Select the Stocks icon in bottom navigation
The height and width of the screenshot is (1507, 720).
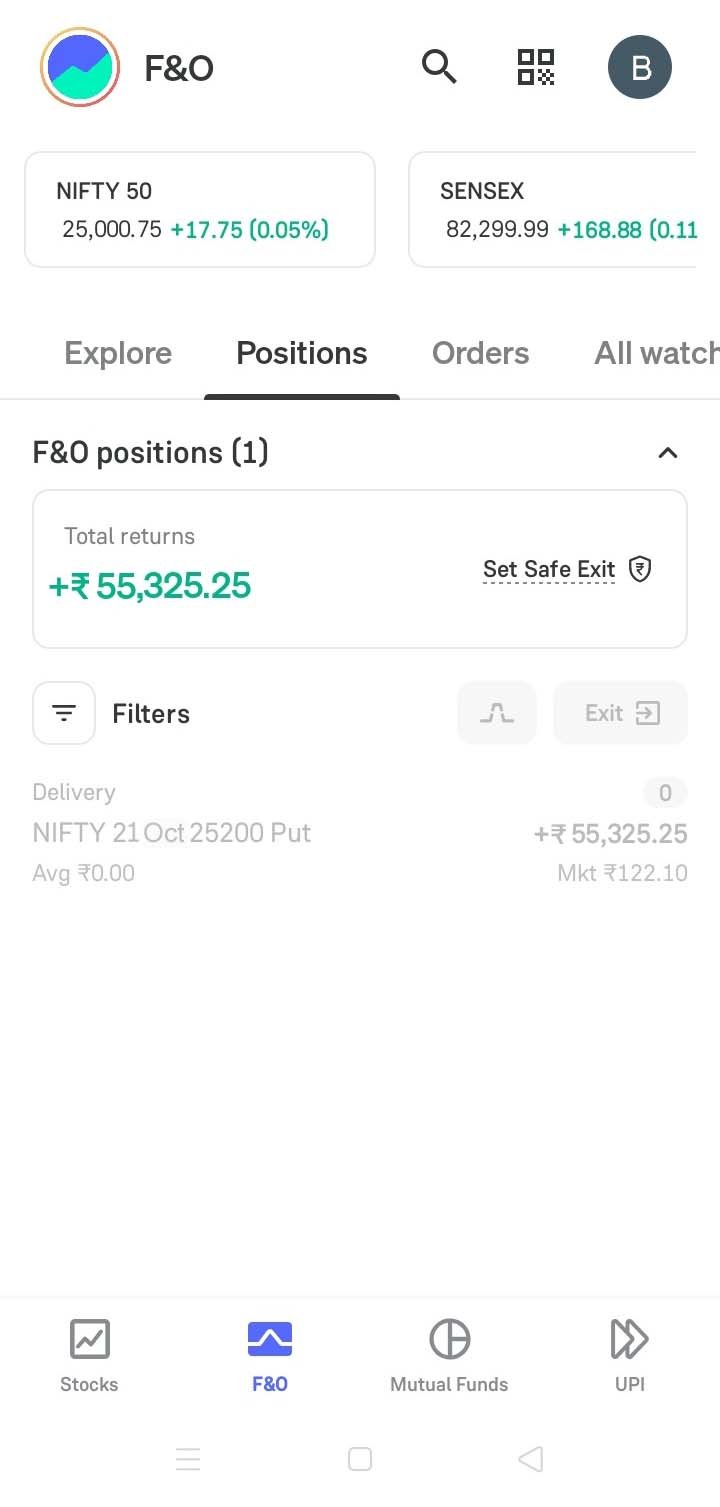[x=89, y=1352]
